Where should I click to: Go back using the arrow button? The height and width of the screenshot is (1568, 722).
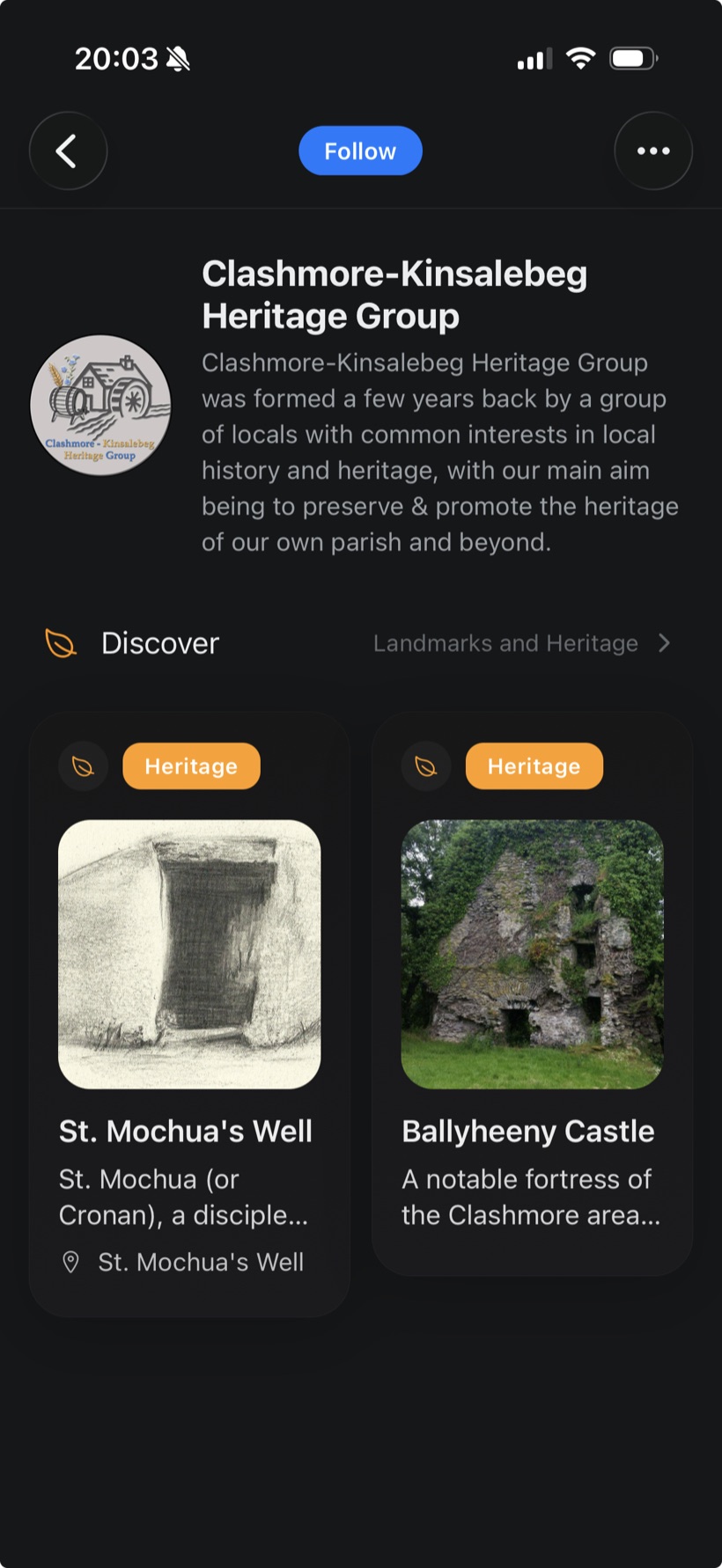click(69, 151)
